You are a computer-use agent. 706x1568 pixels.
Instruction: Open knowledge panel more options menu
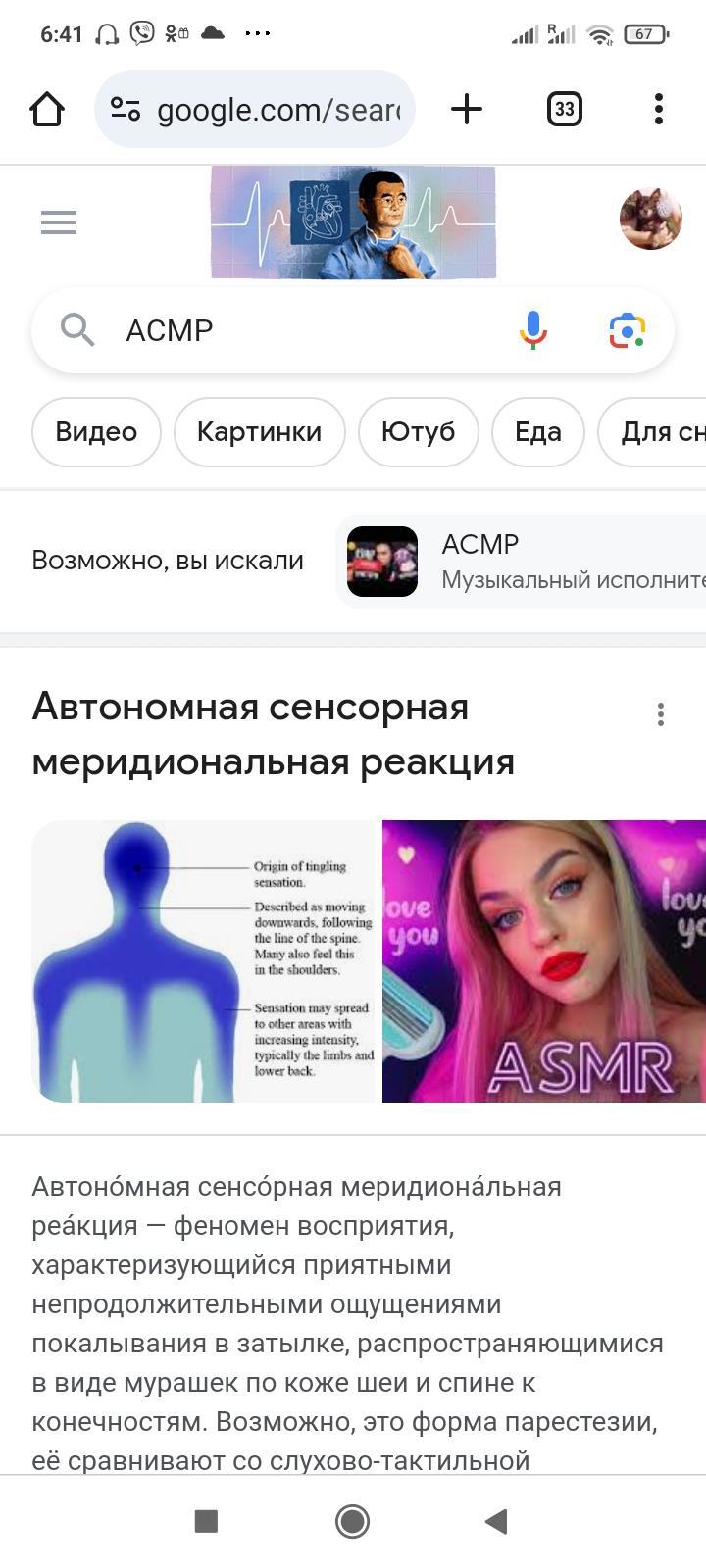(x=661, y=714)
